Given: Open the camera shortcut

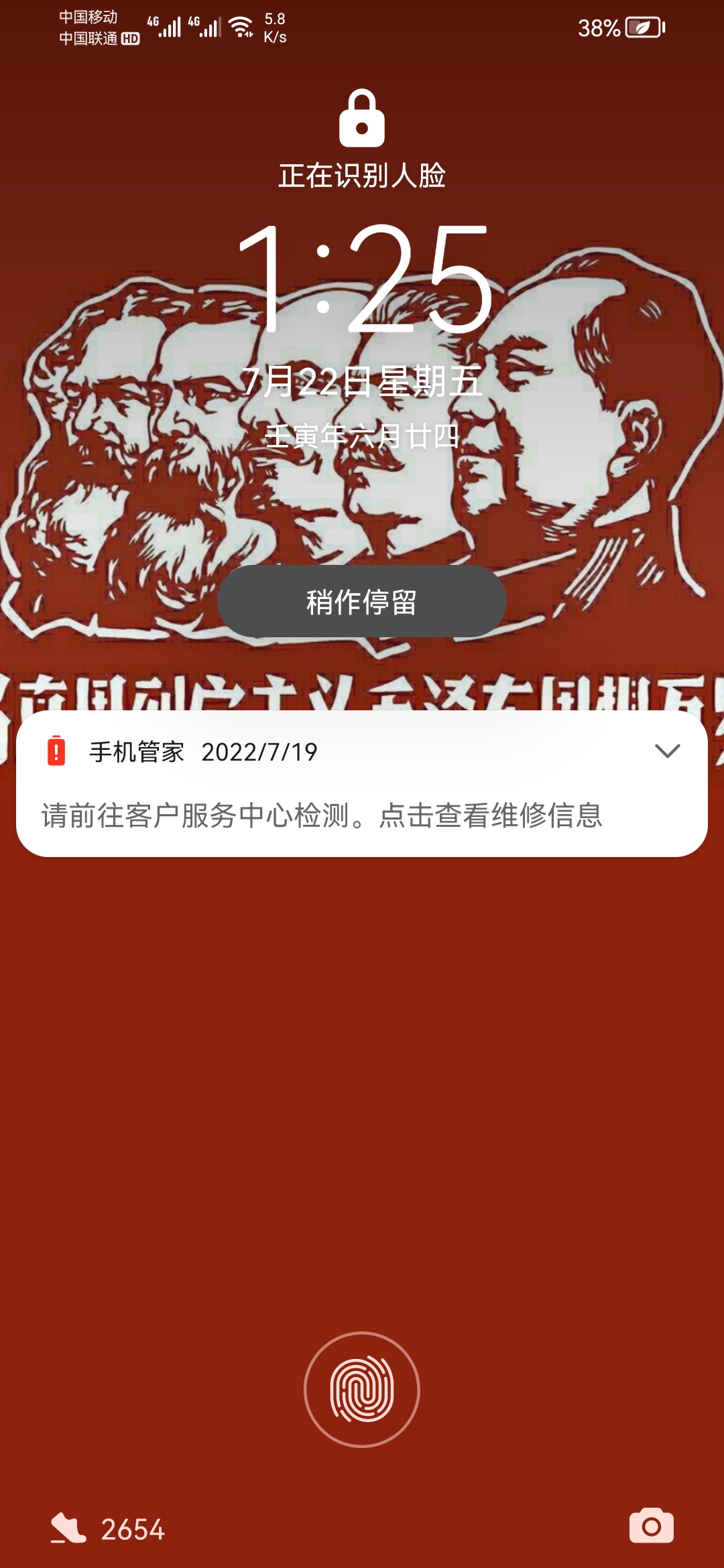Looking at the screenshot, I should coord(651,1526).
